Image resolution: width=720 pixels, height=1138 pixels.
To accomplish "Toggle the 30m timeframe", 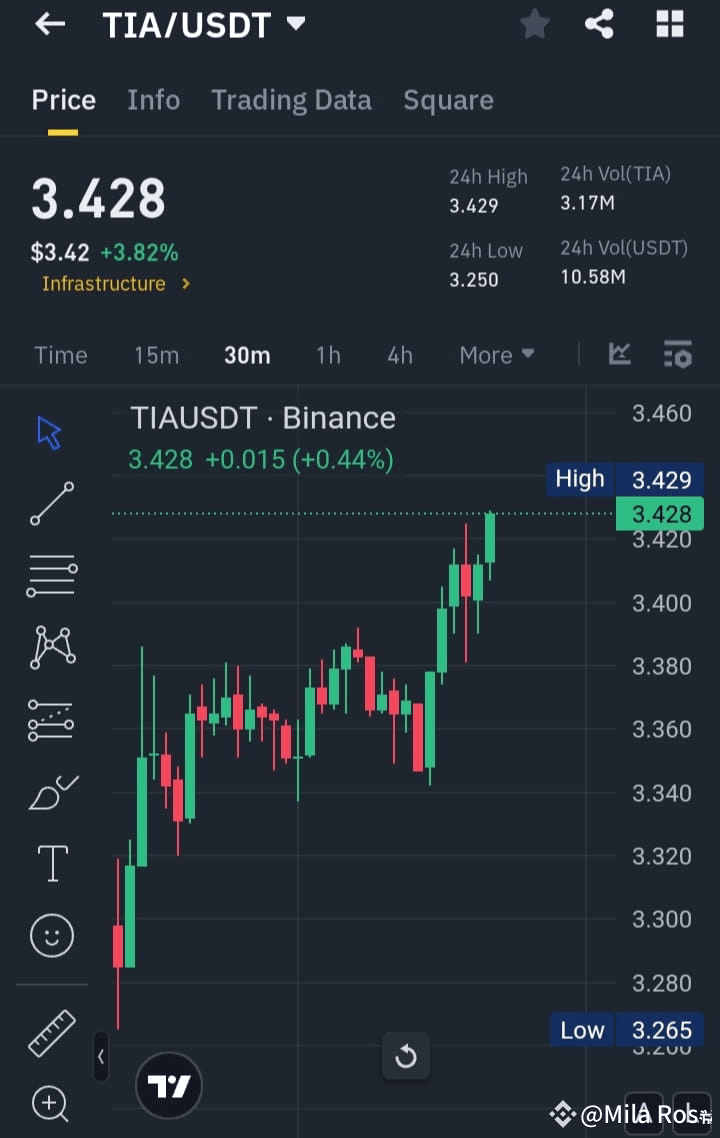I will pos(247,354).
